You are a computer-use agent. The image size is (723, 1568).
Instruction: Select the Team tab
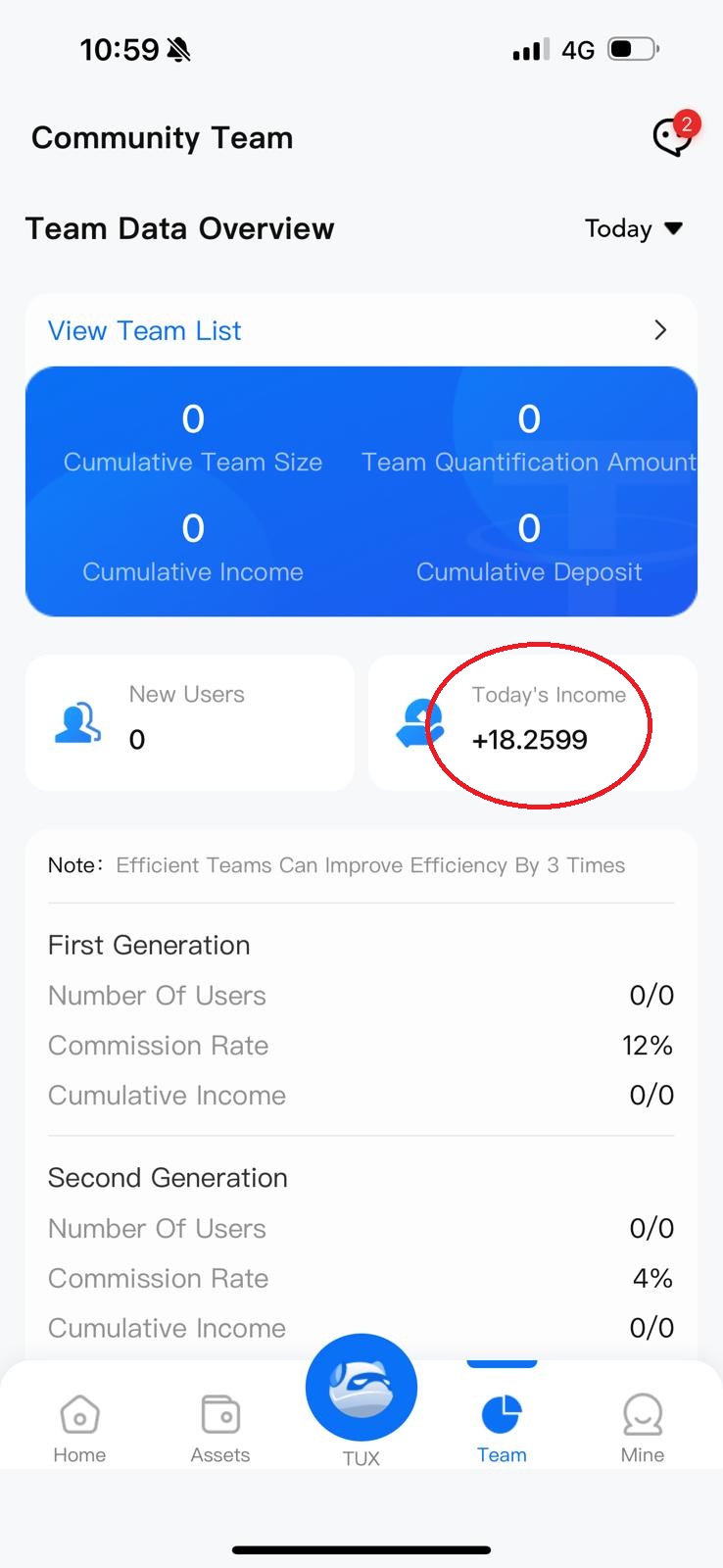click(502, 1428)
